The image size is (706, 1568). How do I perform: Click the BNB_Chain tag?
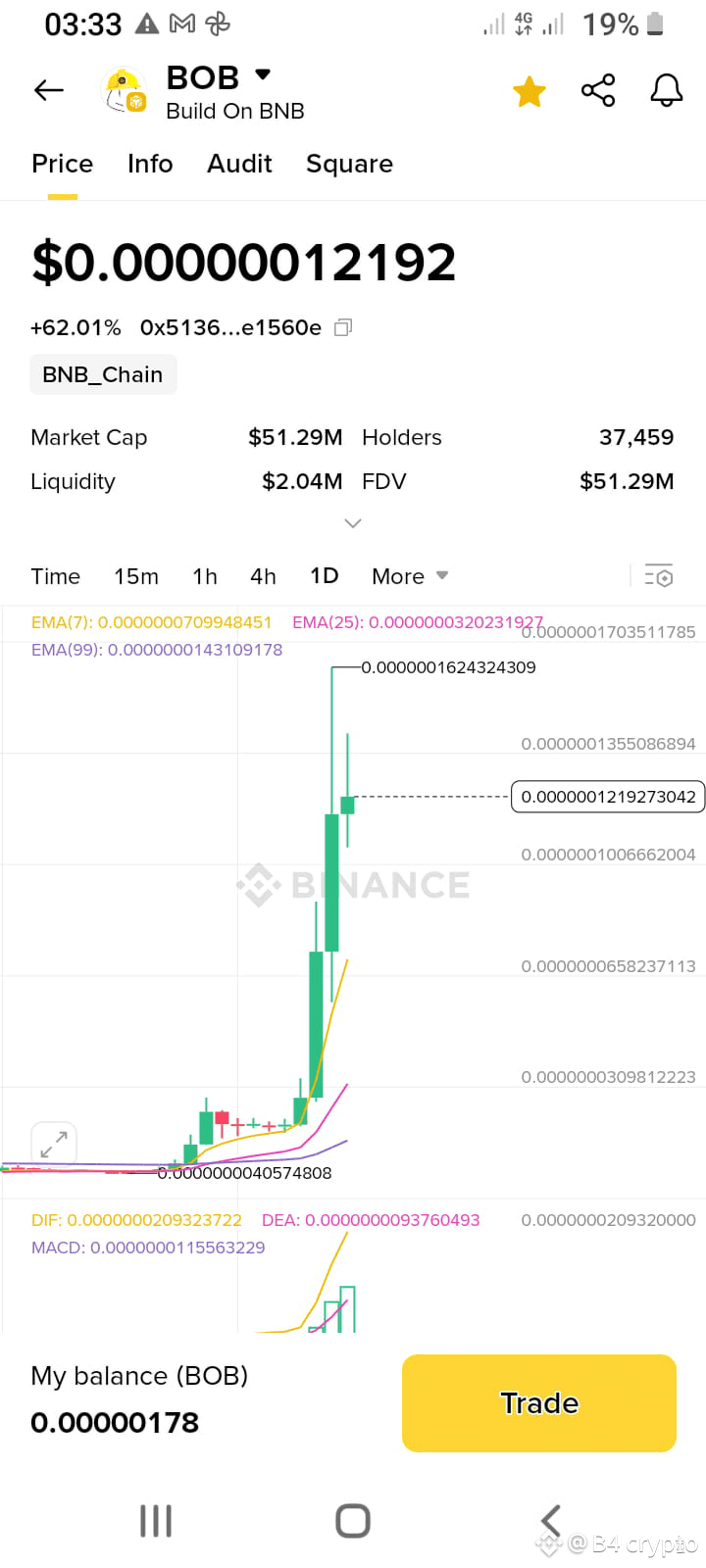[x=102, y=374]
